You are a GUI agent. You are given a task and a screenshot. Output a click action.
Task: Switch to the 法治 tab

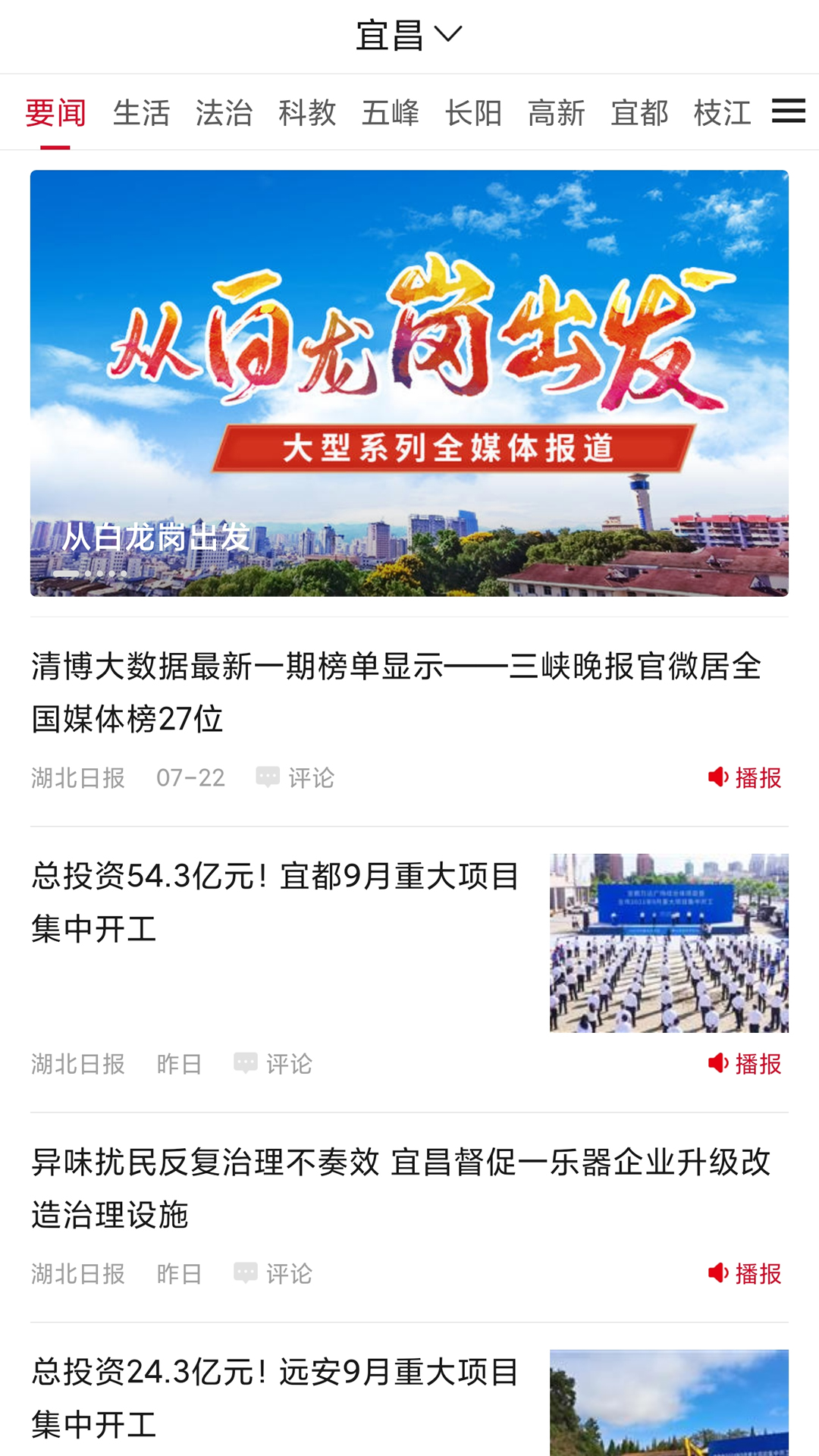pyautogui.click(x=224, y=113)
